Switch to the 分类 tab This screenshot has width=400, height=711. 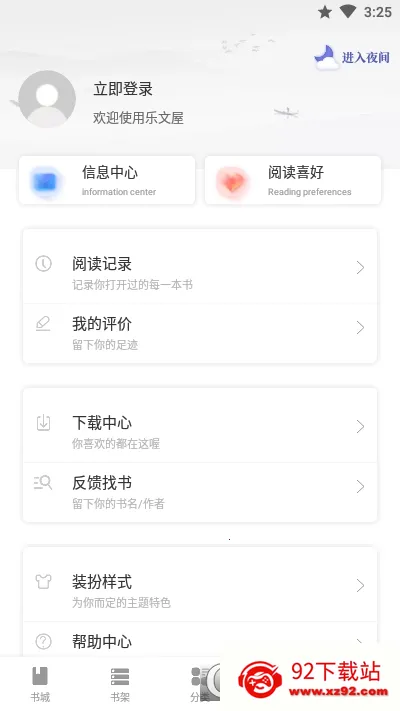coord(200,684)
